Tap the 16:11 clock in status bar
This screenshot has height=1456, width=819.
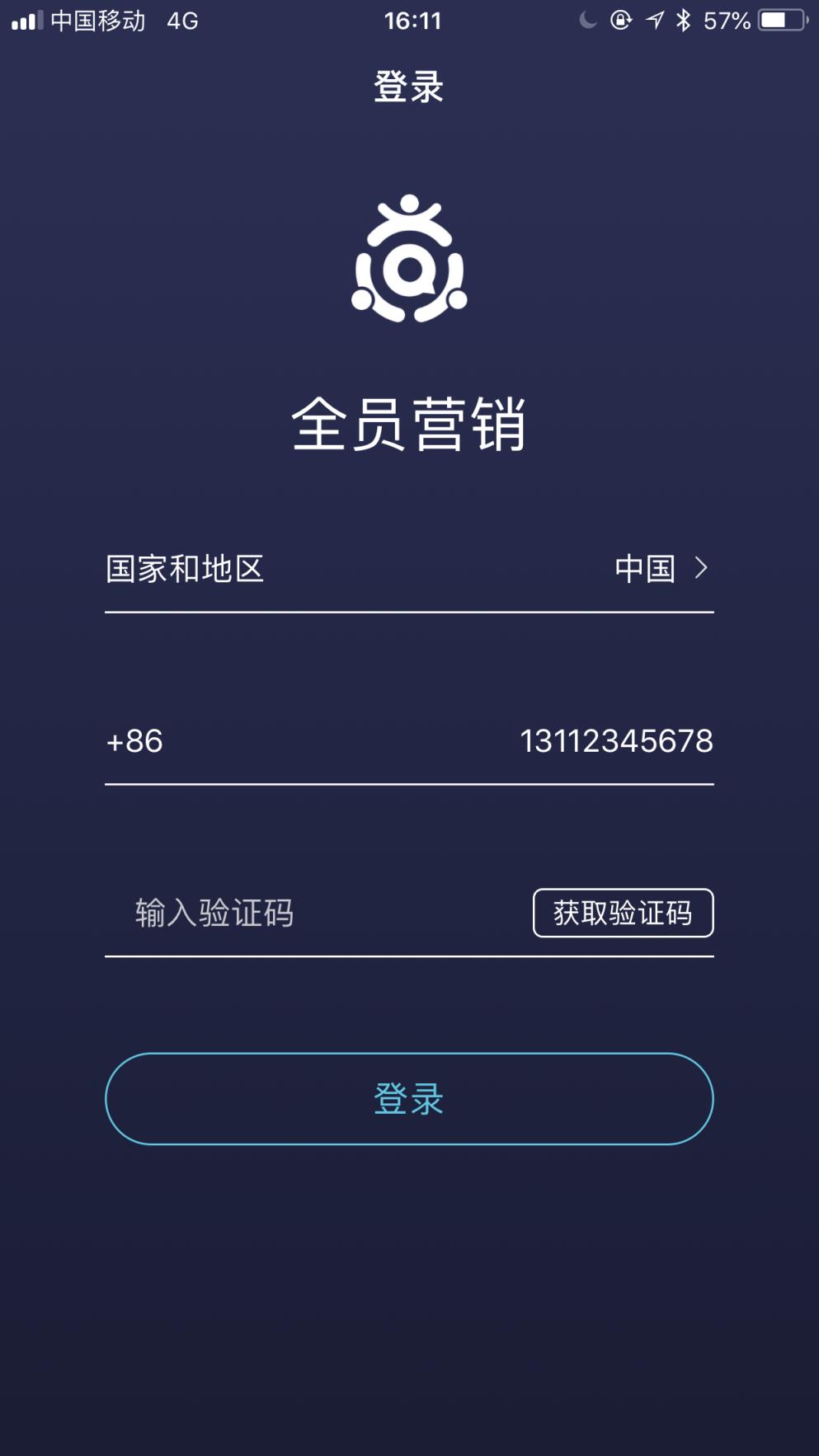point(410,20)
